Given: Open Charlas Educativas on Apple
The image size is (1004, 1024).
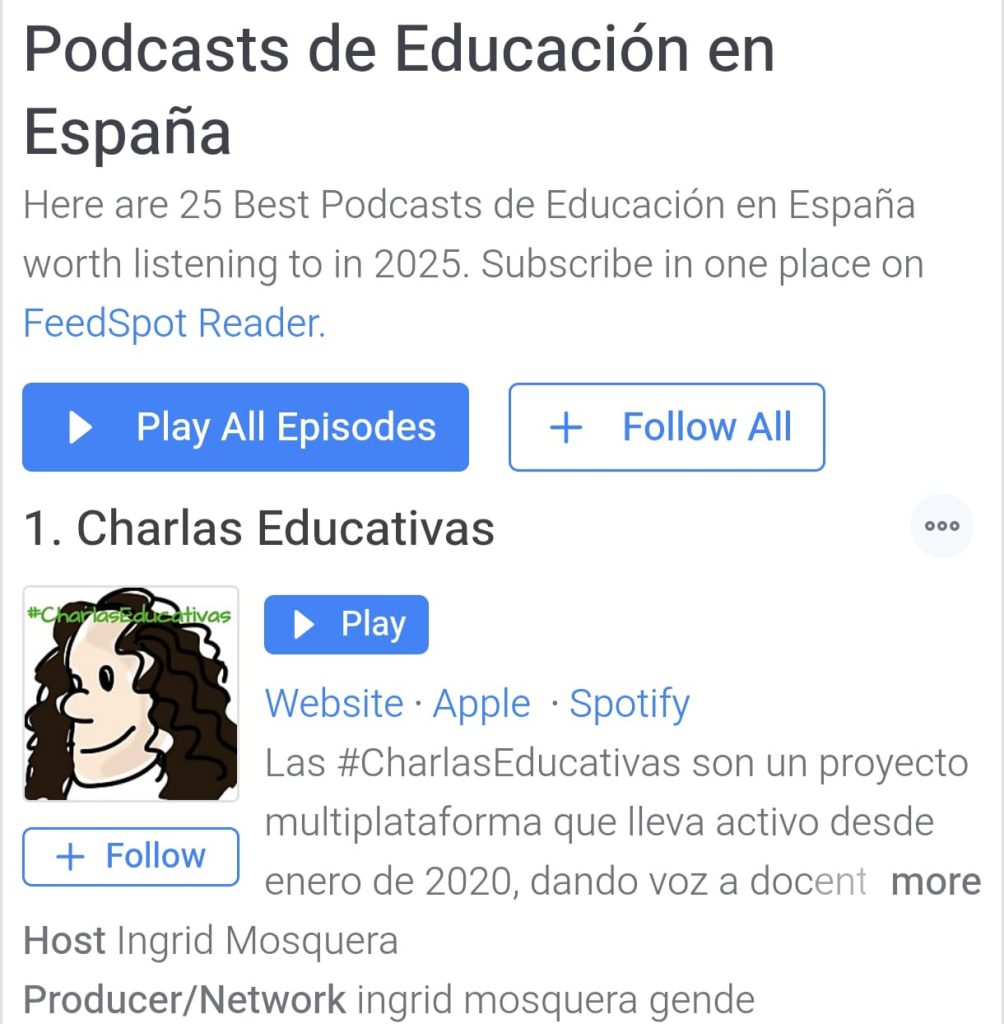Looking at the screenshot, I should pyautogui.click(x=481, y=704).
